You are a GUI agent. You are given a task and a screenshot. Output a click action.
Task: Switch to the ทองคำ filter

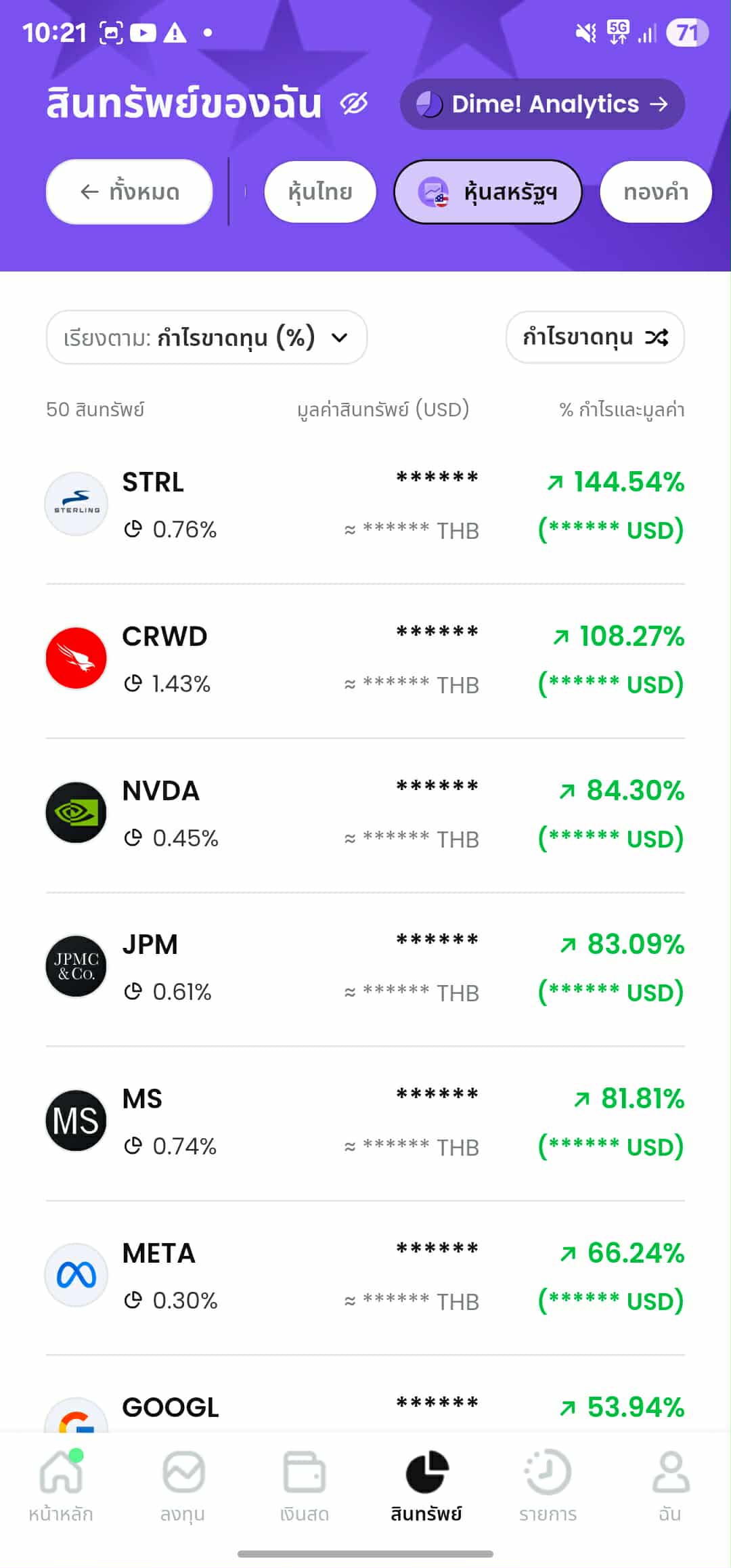coord(655,192)
